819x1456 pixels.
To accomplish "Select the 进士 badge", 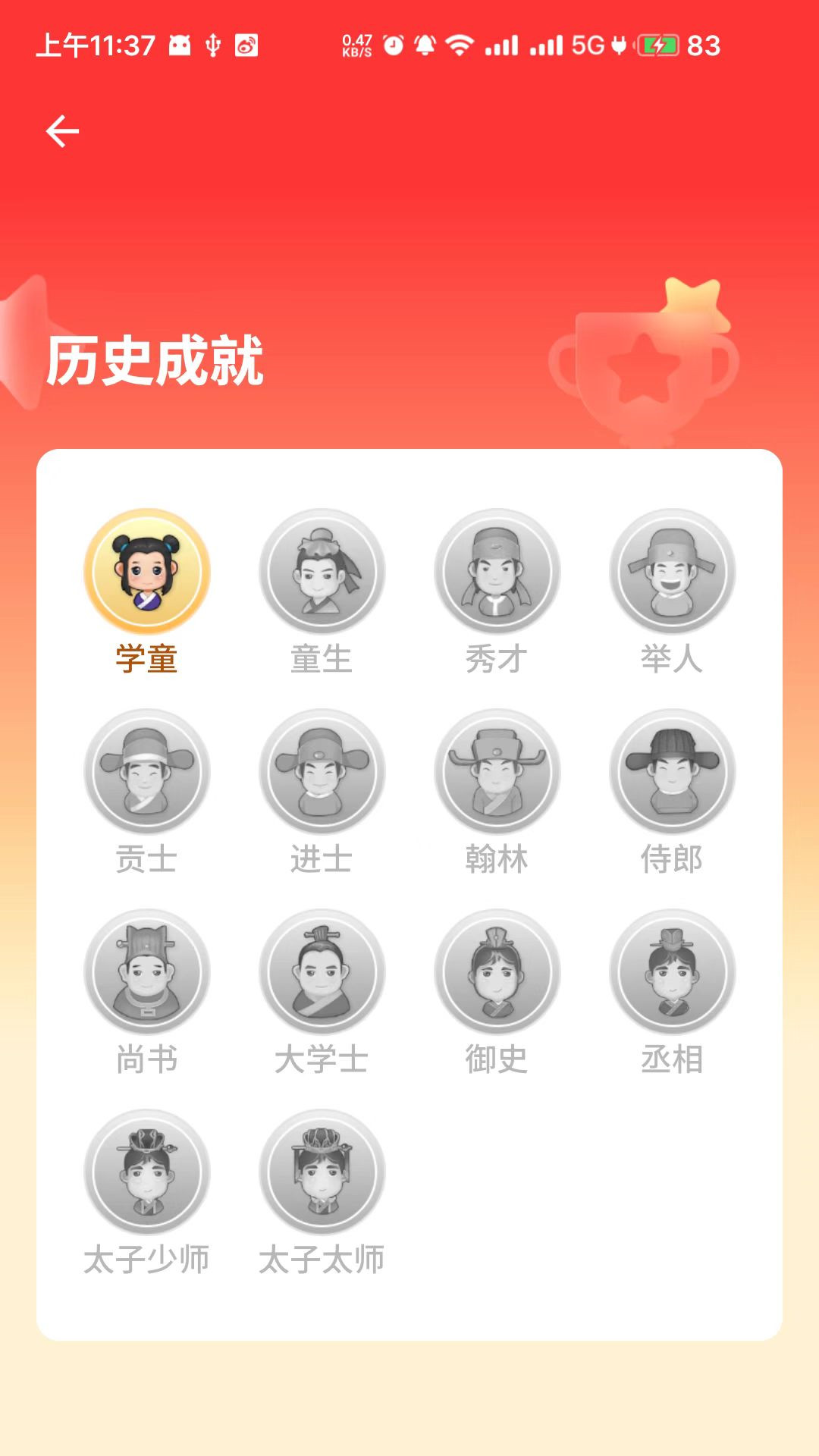I will pos(322,772).
